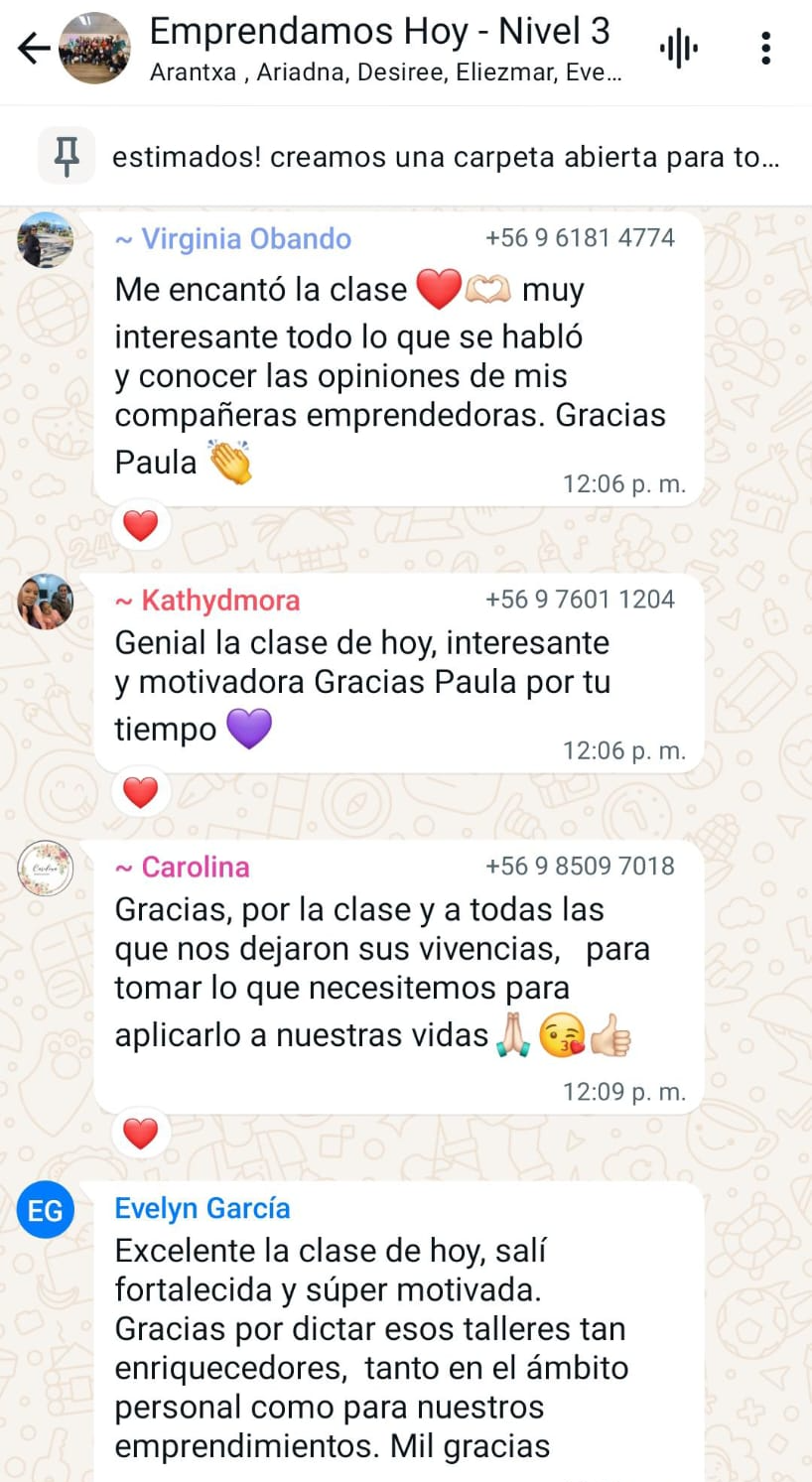Tap the sender name Carolina
This screenshot has width=812, height=1482.
coord(183,868)
